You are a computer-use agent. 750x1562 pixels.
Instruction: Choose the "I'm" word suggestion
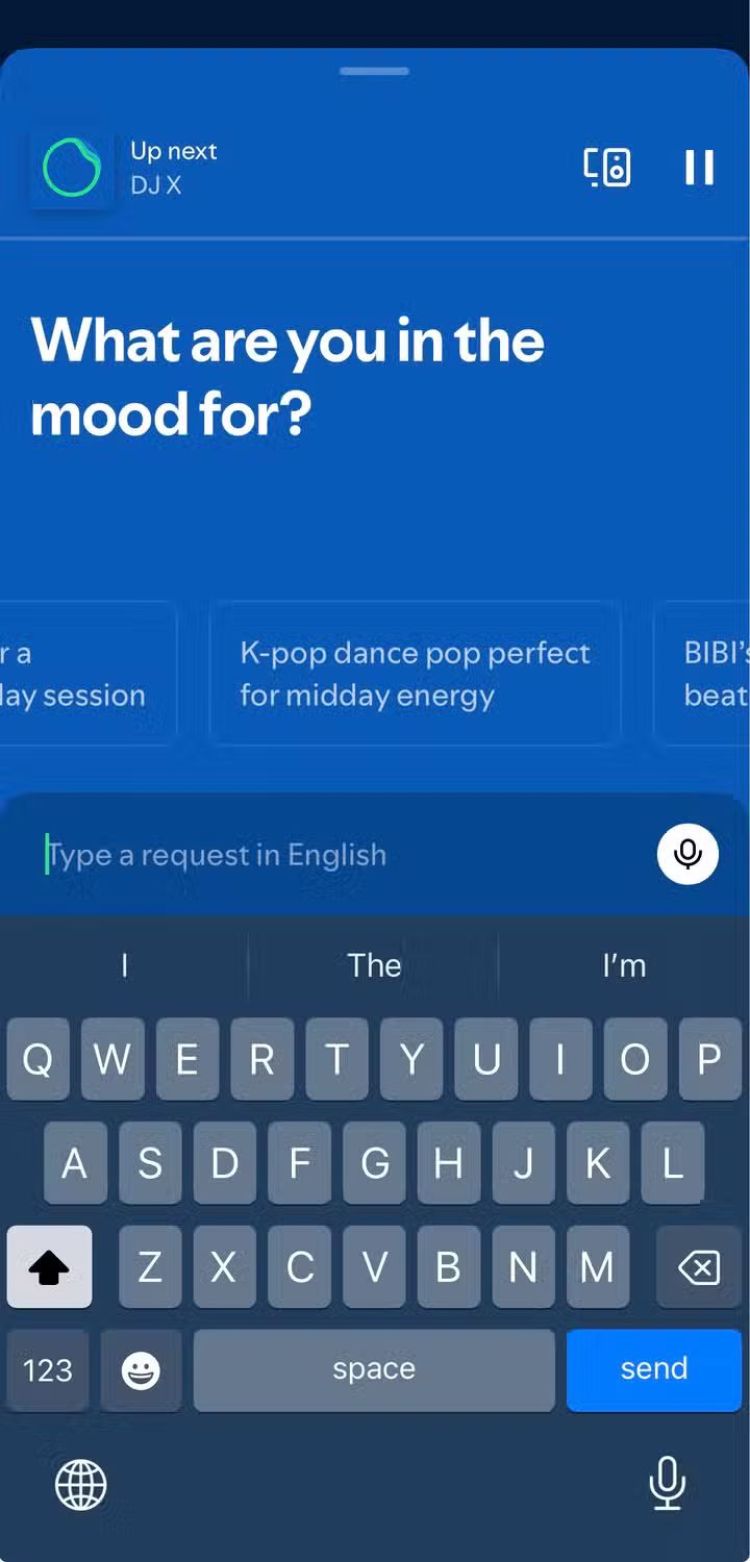click(624, 965)
